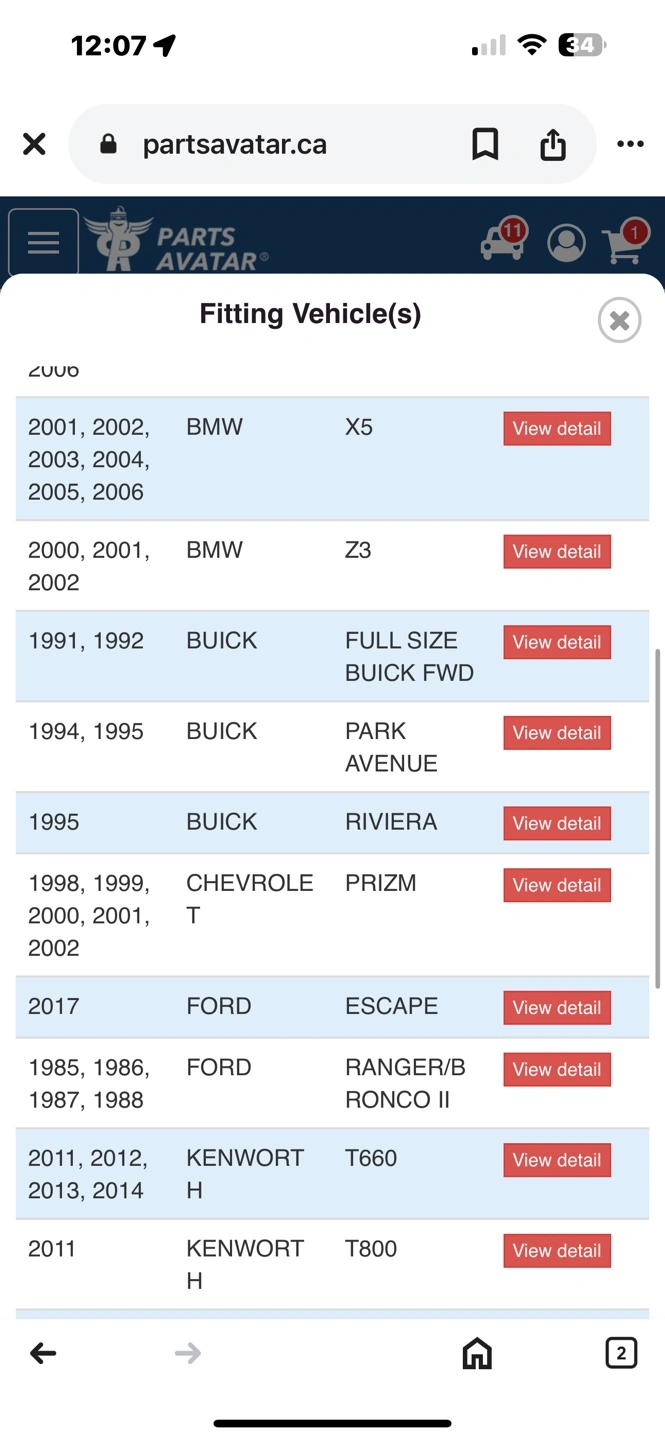Image resolution: width=665 pixels, height=1440 pixels.
Task: View detail for Ford Escape
Action: point(557,1007)
